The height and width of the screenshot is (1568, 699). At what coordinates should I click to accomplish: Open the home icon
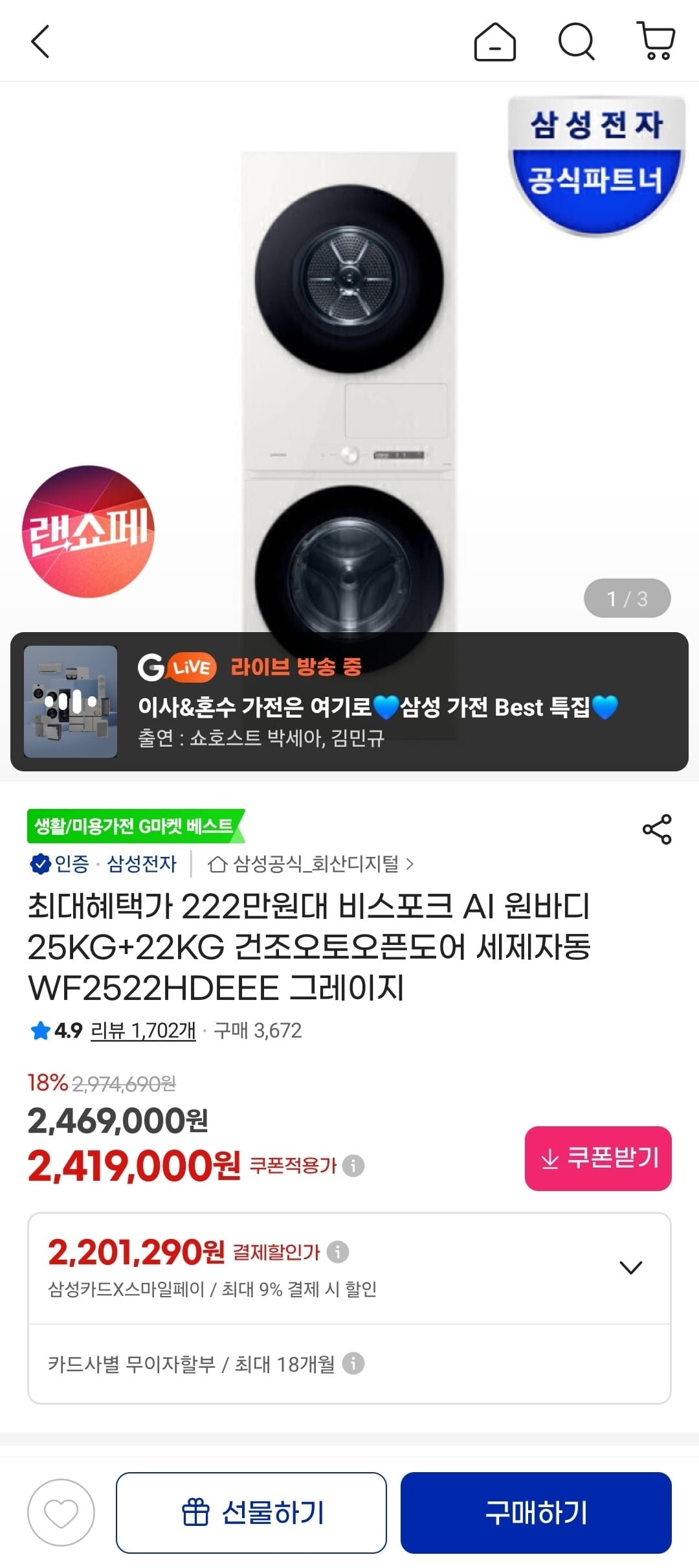[x=495, y=42]
